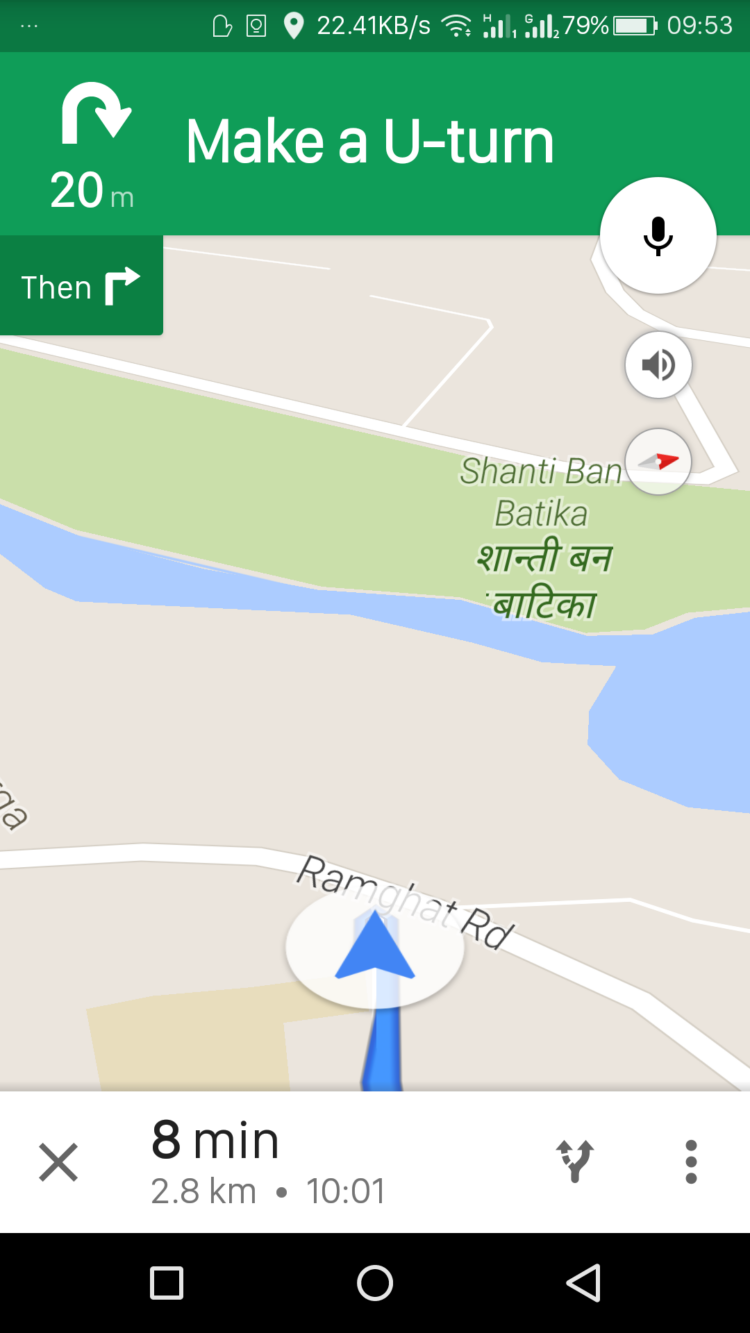The image size is (750, 1333).
Task: Tap the 8 min ETA text
Action: (x=215, y=1138)
